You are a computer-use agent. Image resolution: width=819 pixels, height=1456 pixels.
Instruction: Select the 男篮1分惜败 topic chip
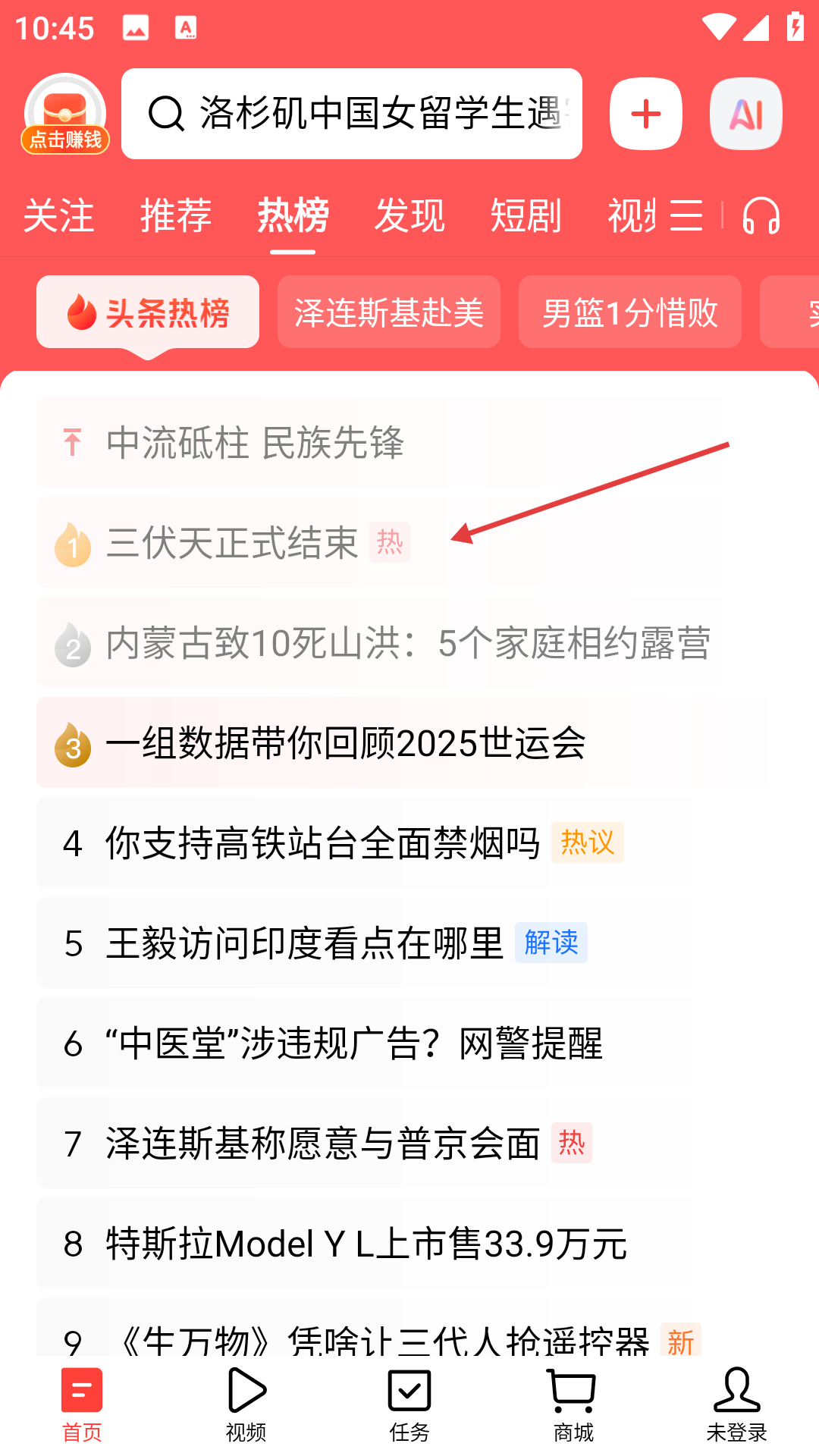629,312
